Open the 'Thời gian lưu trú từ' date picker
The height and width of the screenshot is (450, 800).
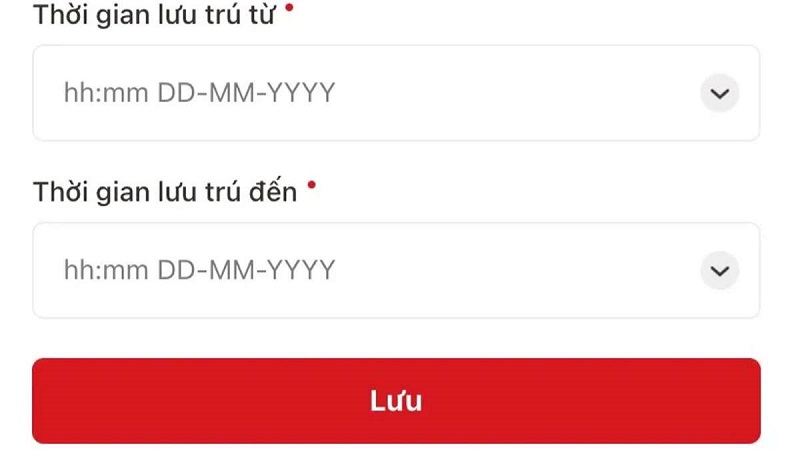pyautogui.click(x=395, y=93)
